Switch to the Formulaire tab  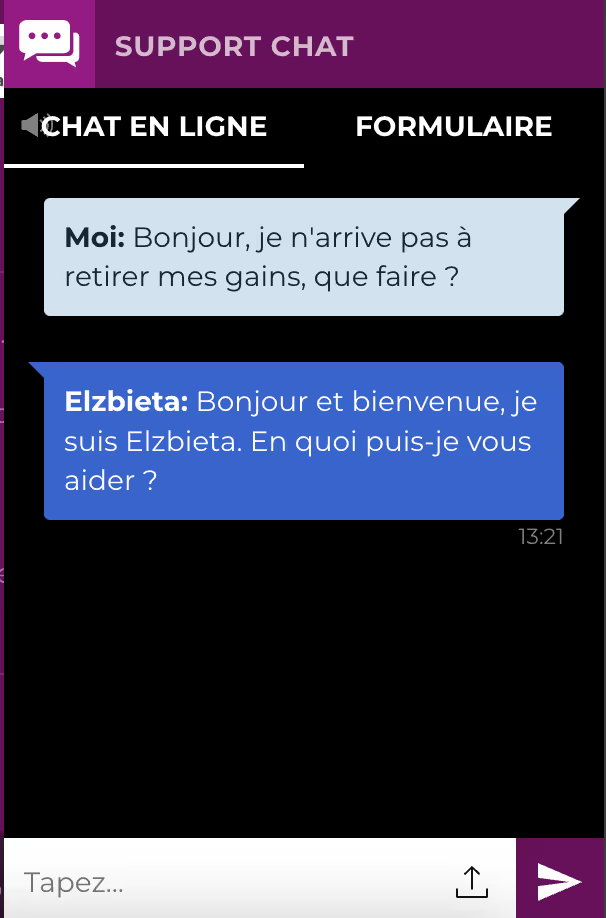coord(453,127)
